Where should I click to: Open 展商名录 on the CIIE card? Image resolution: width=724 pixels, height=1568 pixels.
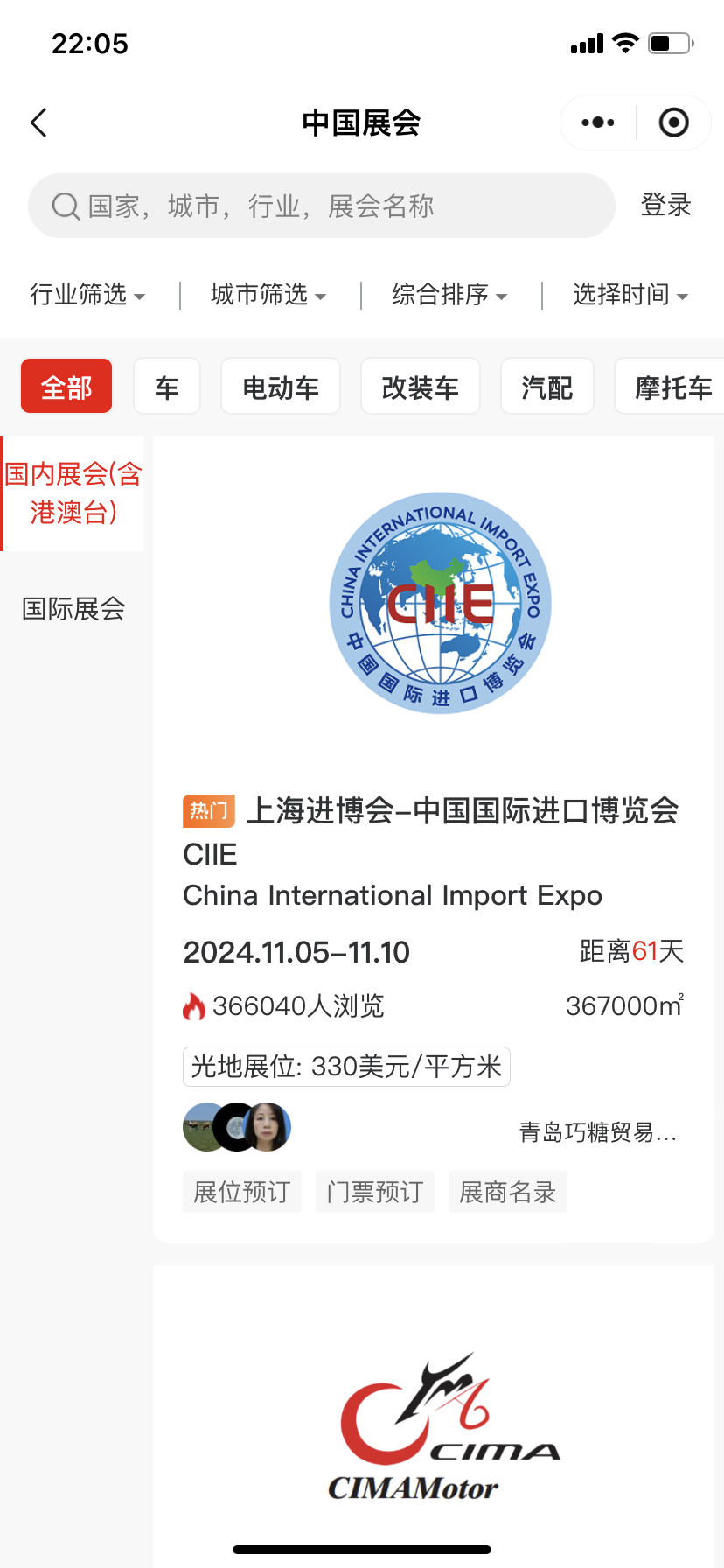tap(507, 1192)
